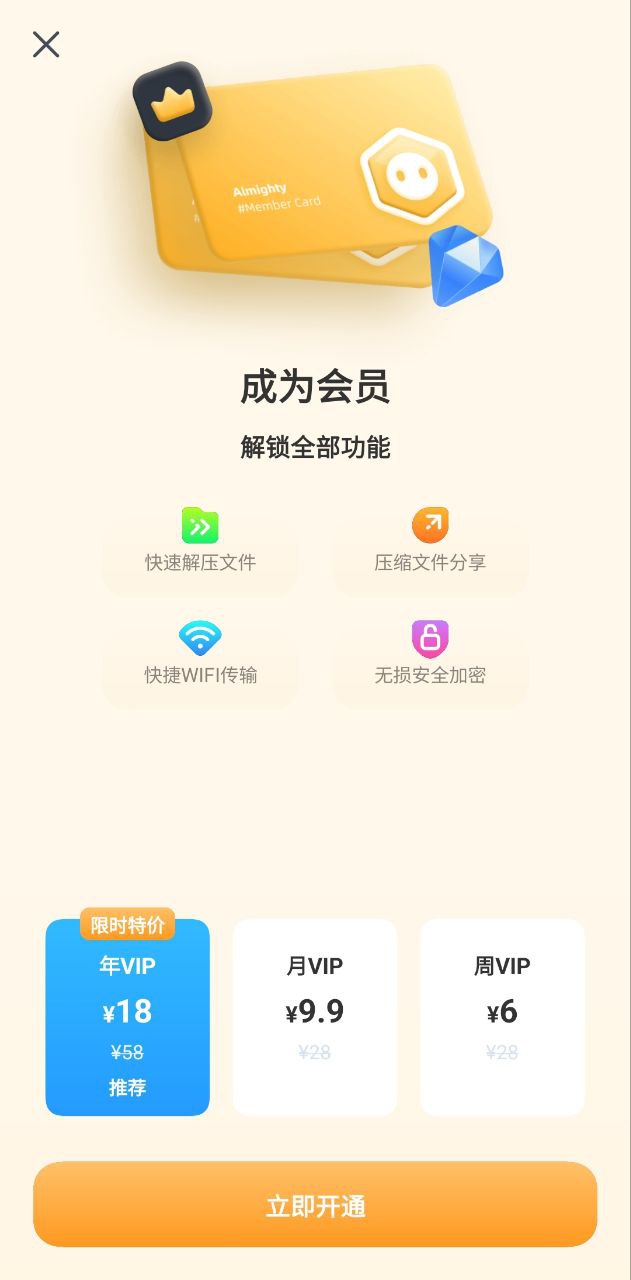Close the membership page

(46, 44)
